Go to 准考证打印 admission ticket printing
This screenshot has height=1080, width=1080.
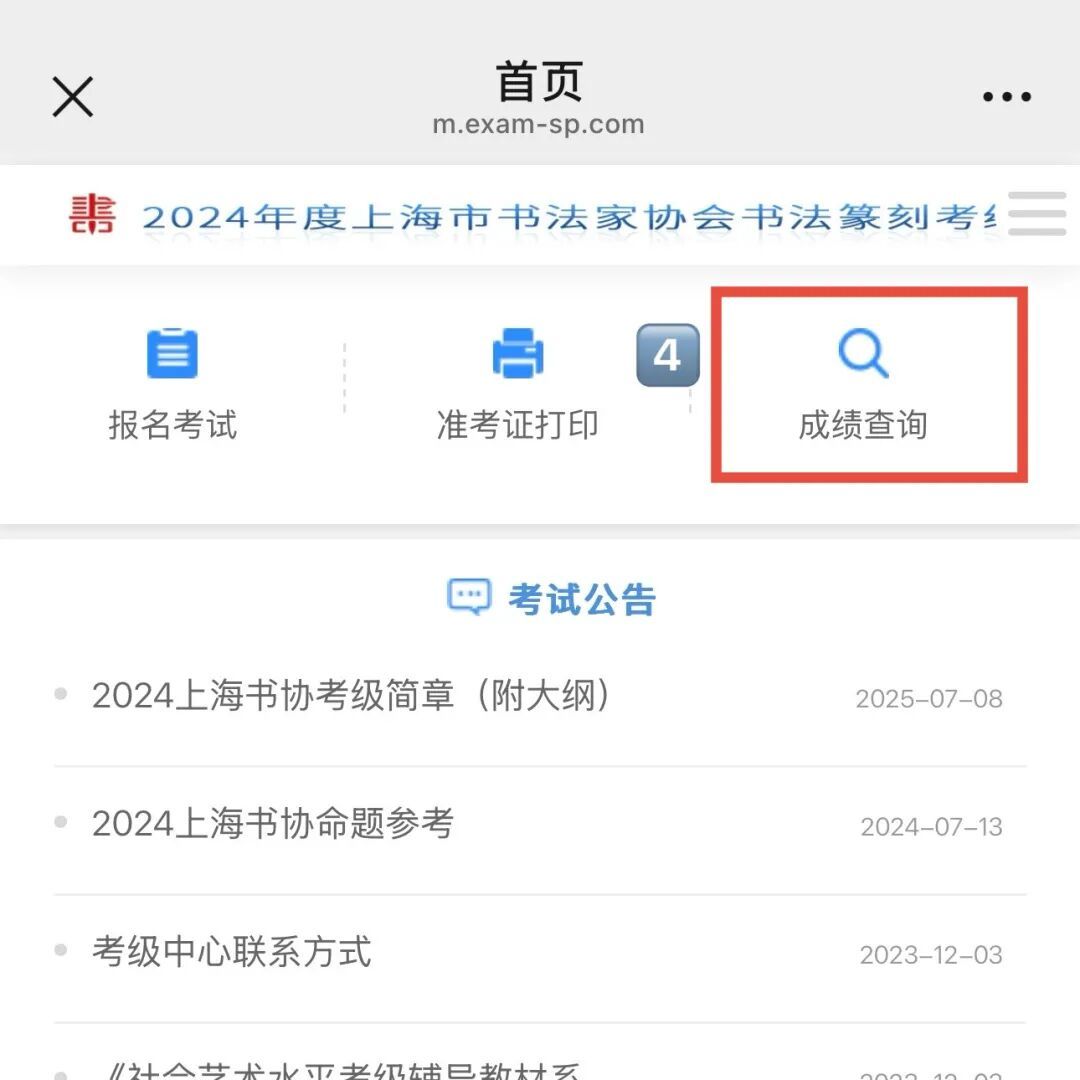click(x=517, y=385)
